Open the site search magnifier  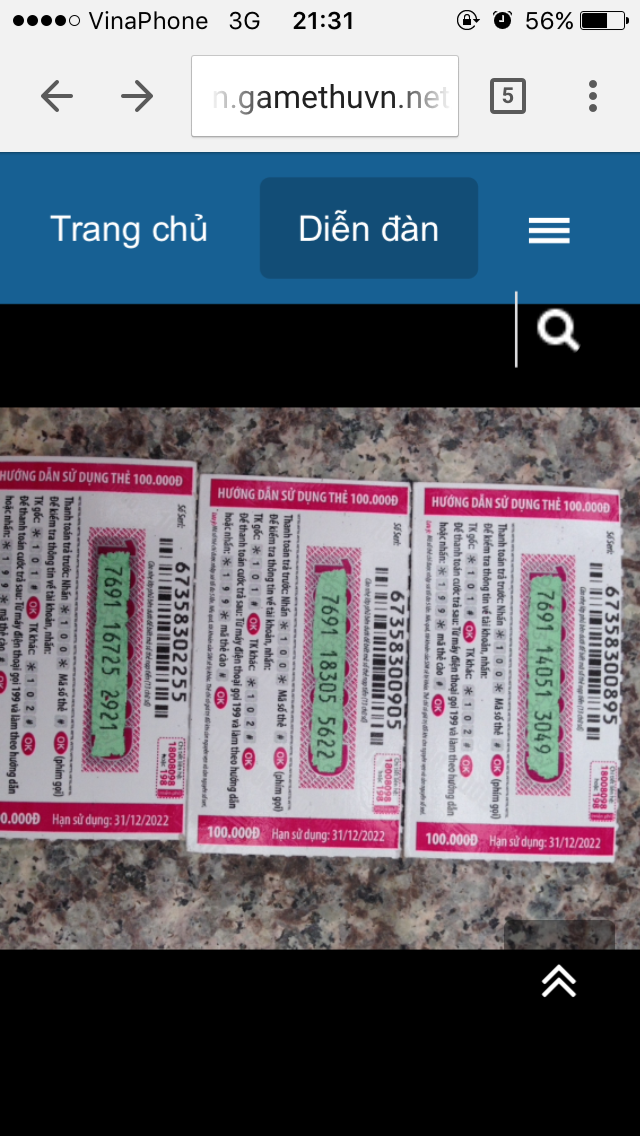(557, 331)
